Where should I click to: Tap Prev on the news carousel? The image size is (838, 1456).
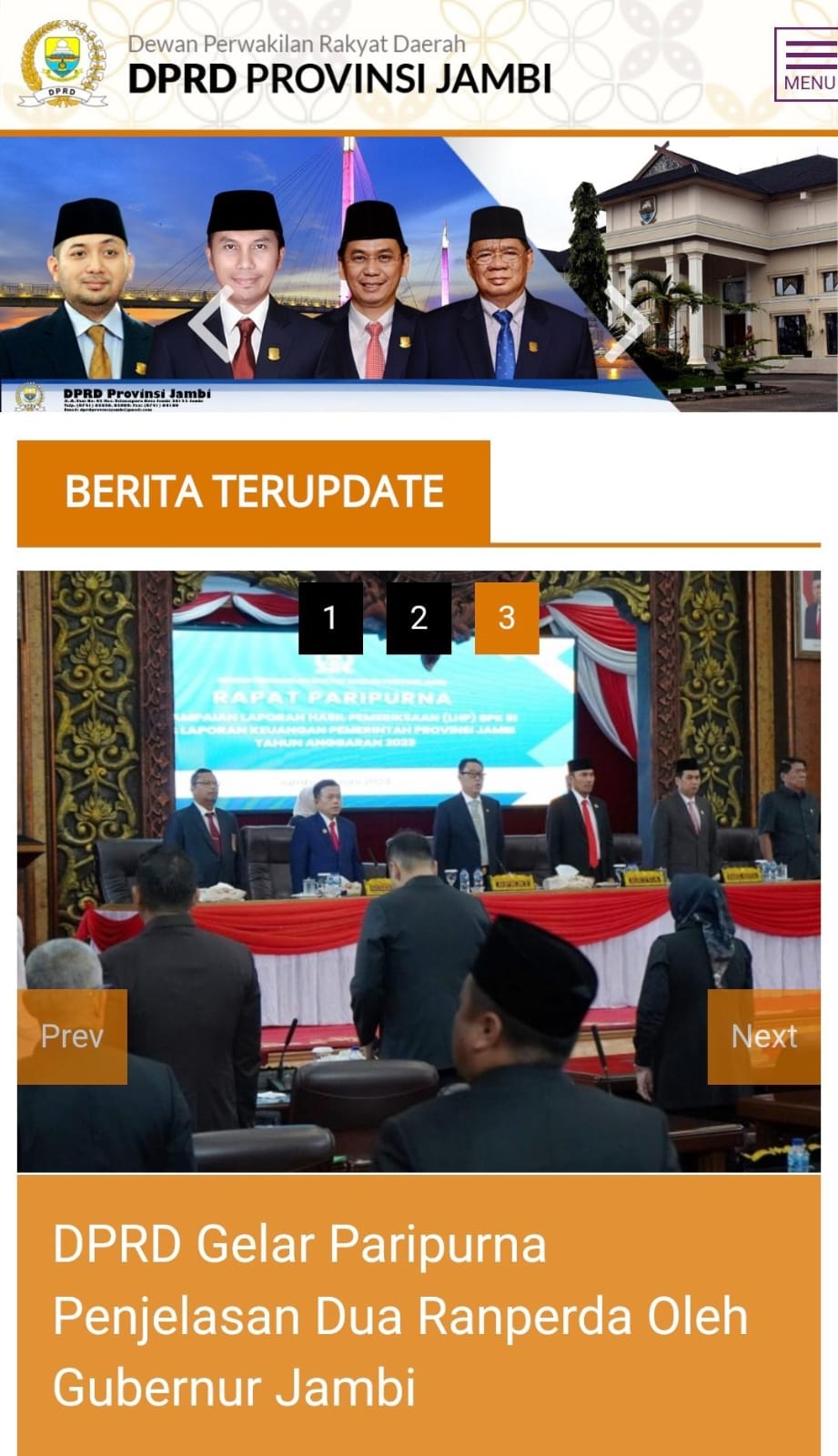click(72, 1036)
